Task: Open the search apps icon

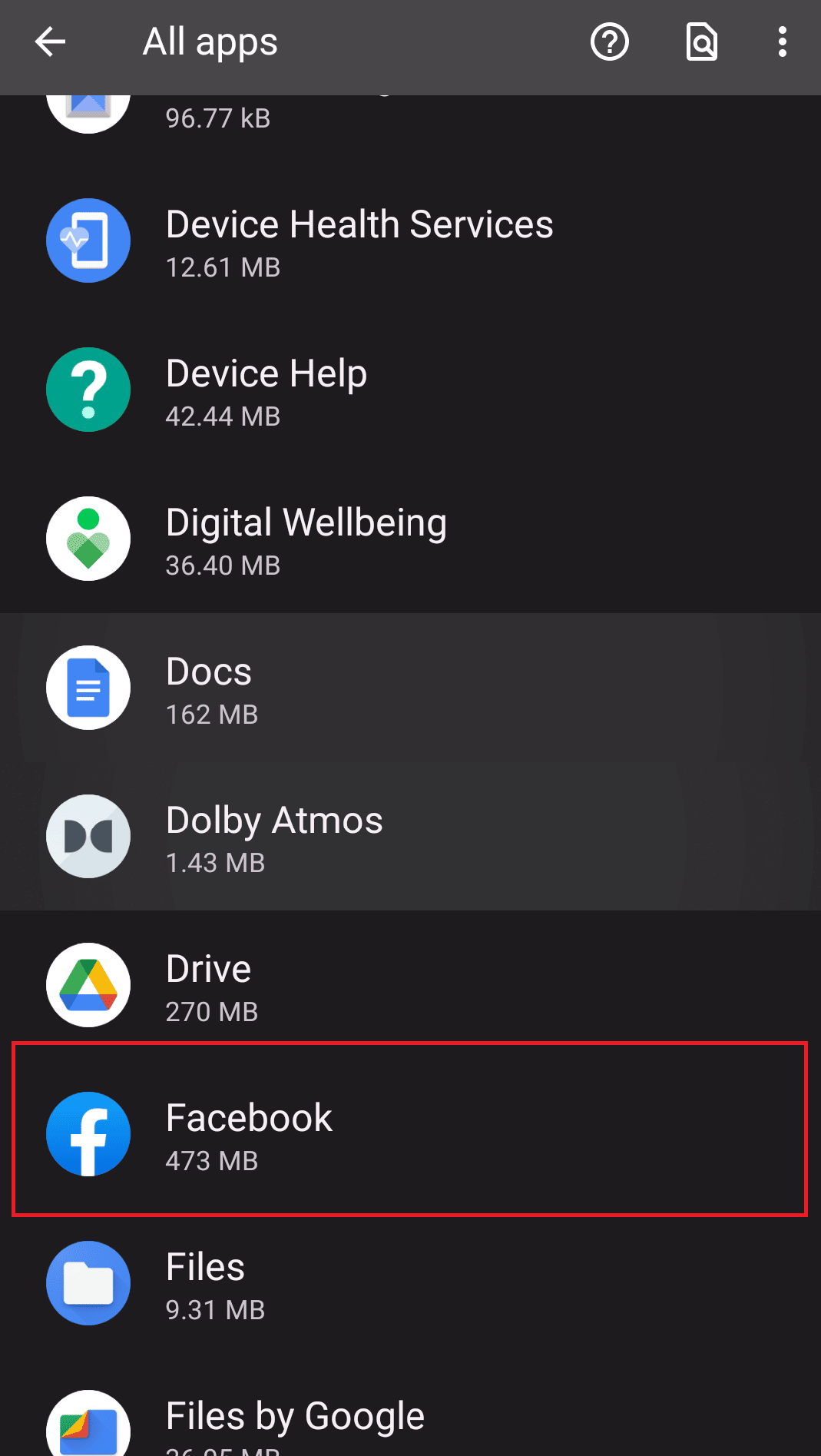Action: (x=701, y=41)
